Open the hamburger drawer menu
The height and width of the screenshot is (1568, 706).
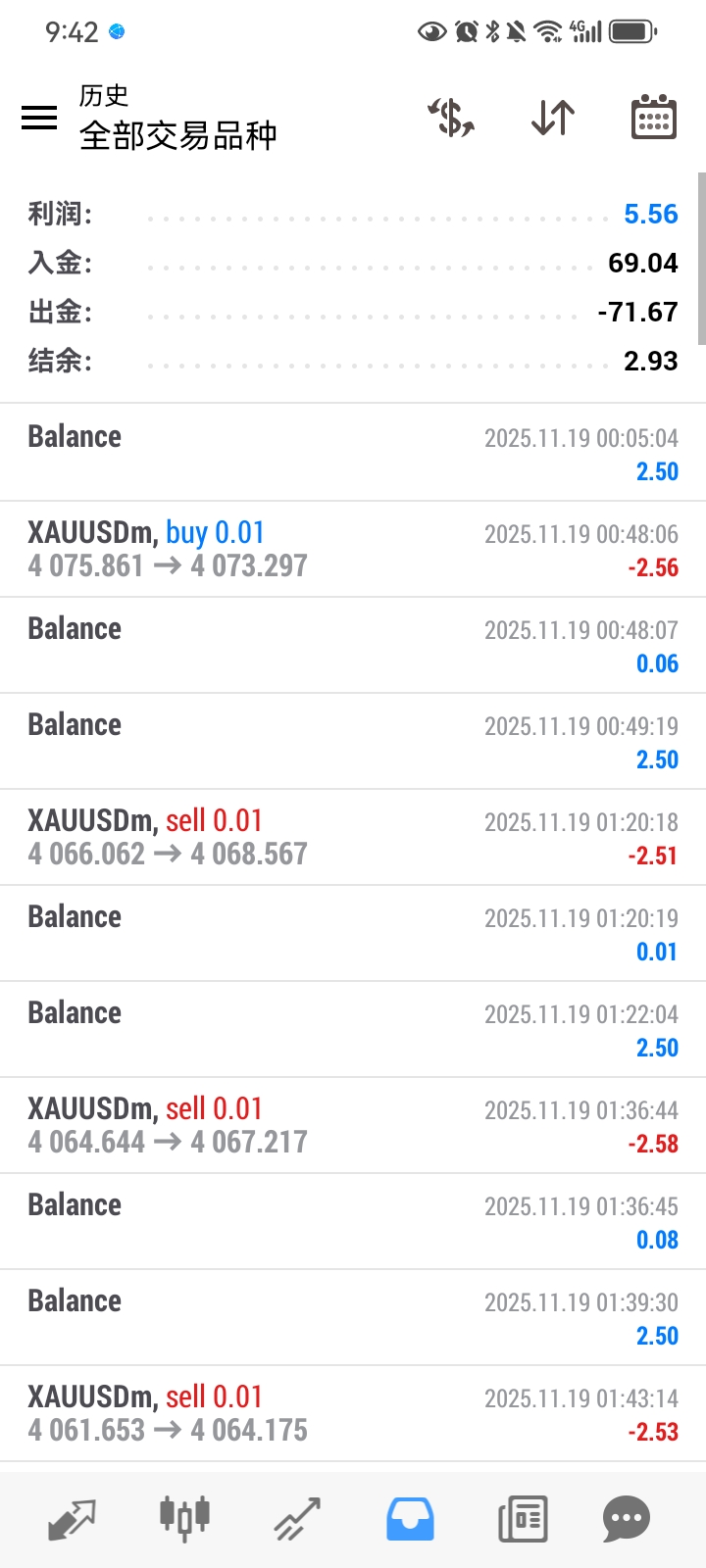[x=39, y=119]
